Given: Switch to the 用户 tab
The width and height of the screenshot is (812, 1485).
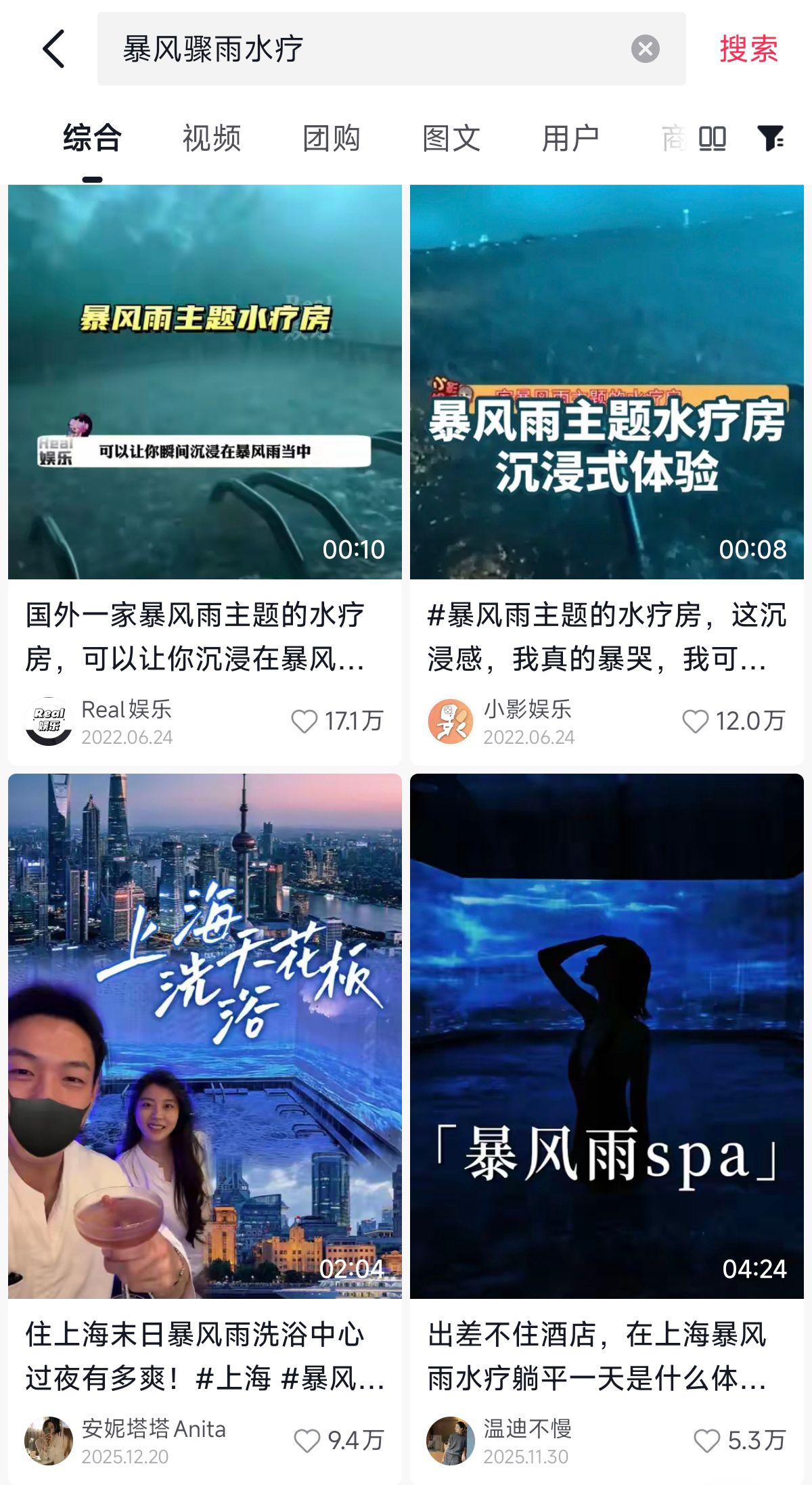Looking at the screenshot, I should [570, 139].
